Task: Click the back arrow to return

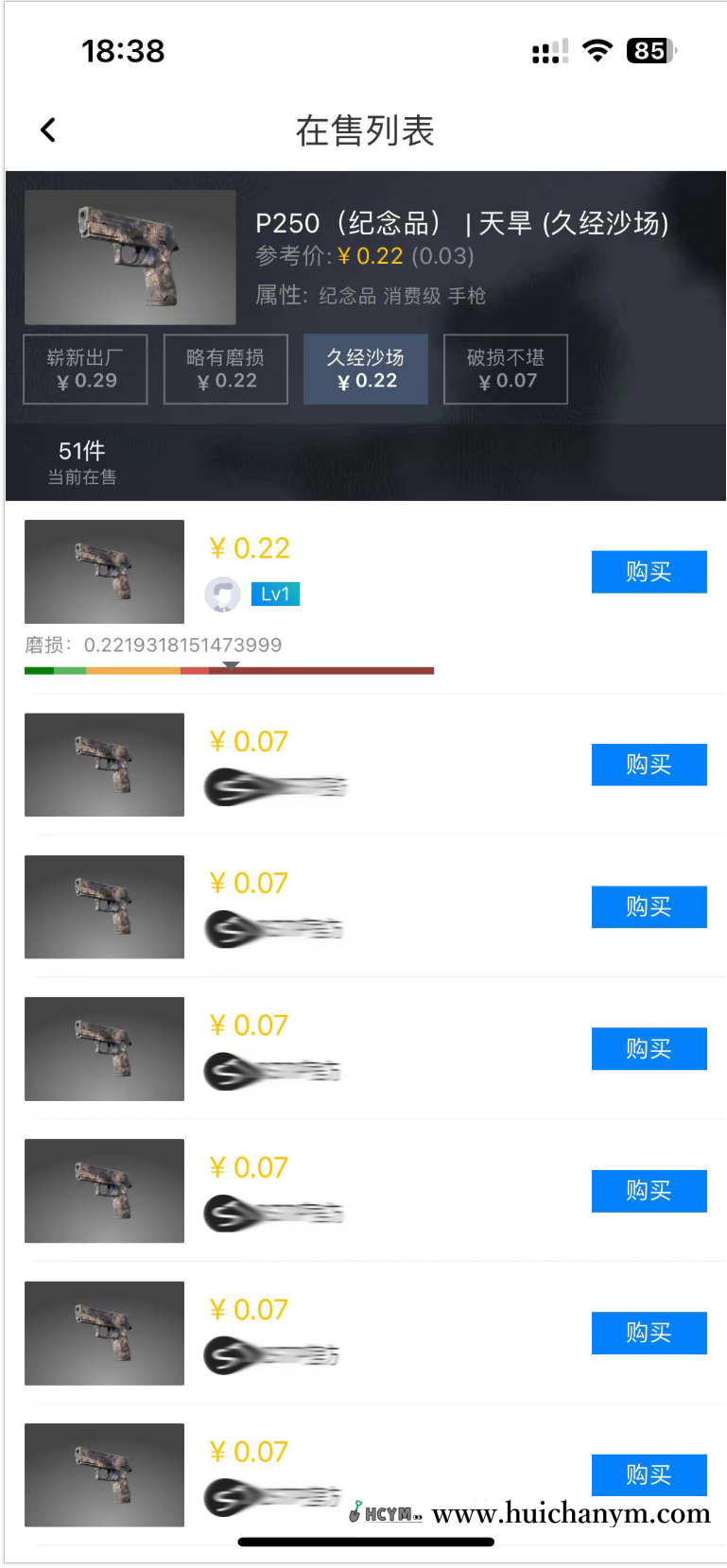Action: click(48, 129)
